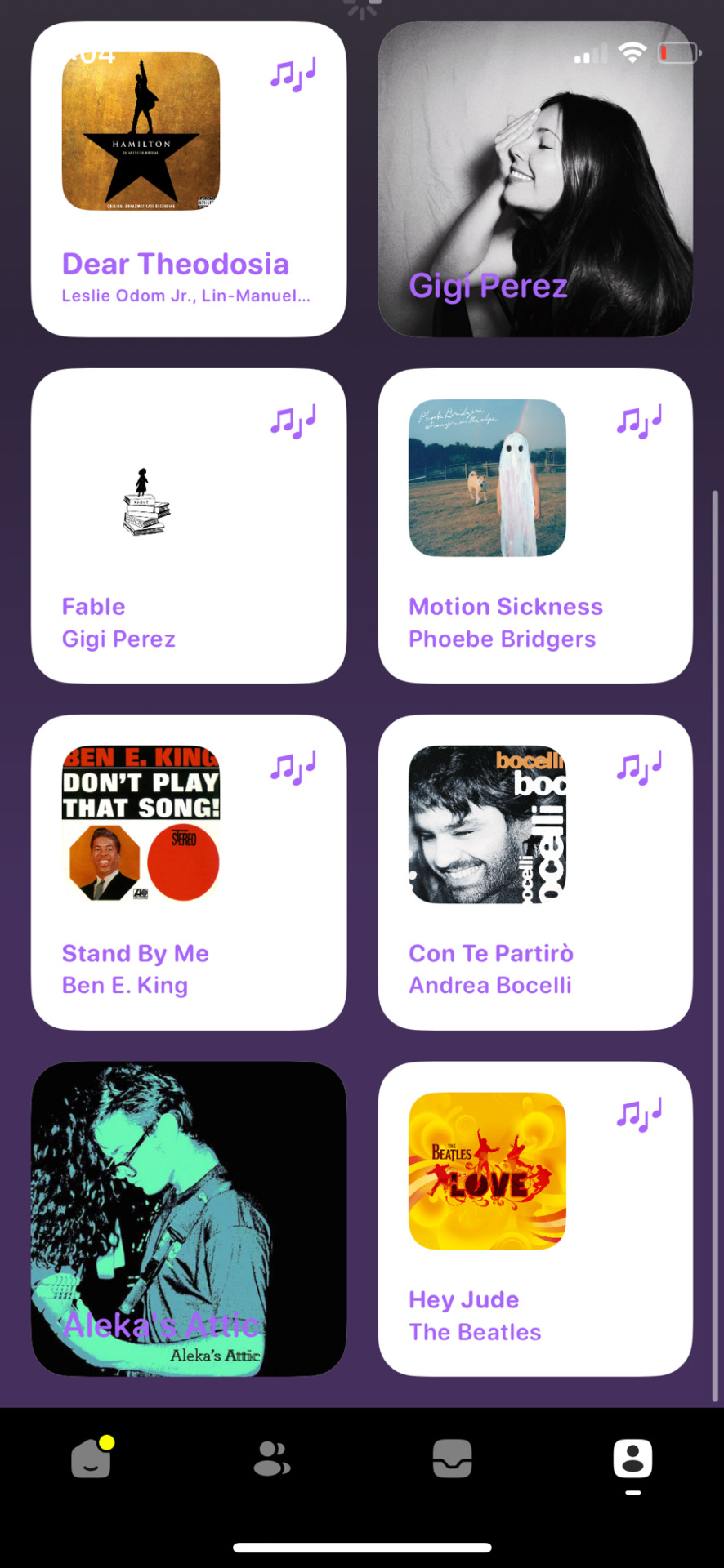This screenshot has width=724, height=1568.
Task: View the Aleka's Attic artist tile
Action: pyautogui.click(x=188, y=1218)
